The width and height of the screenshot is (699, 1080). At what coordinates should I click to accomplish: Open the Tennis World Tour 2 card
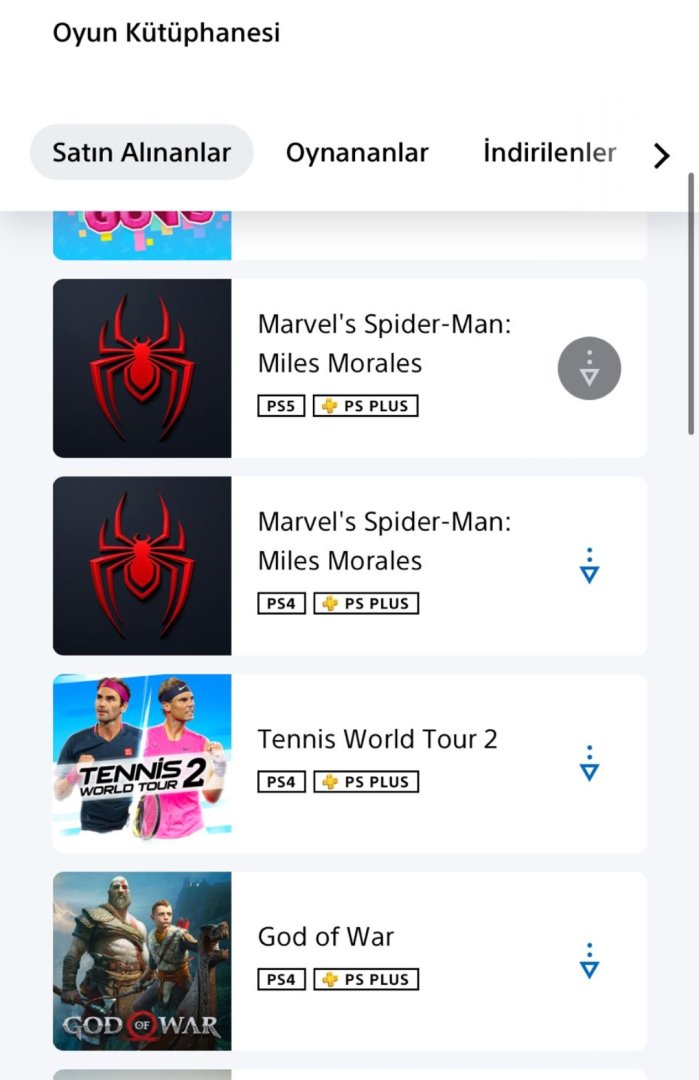pyautogui.click(x=380, y=740)
